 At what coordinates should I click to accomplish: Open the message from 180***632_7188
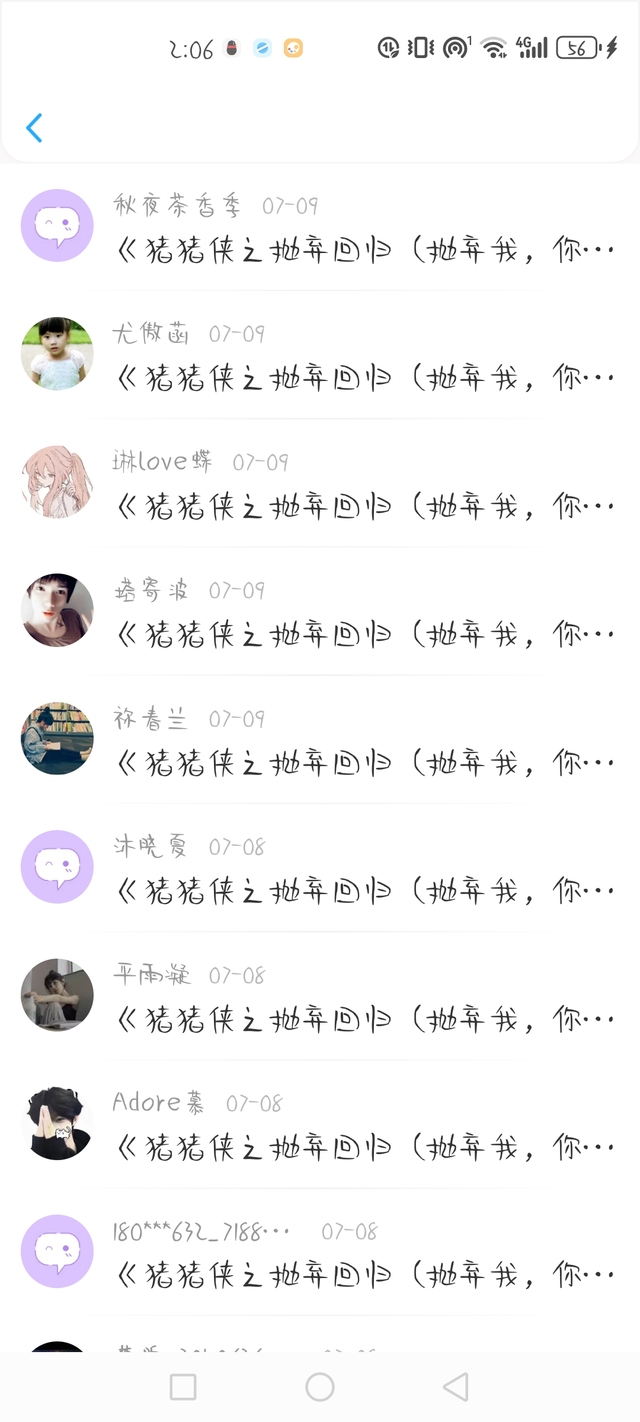coord(320,1250)
